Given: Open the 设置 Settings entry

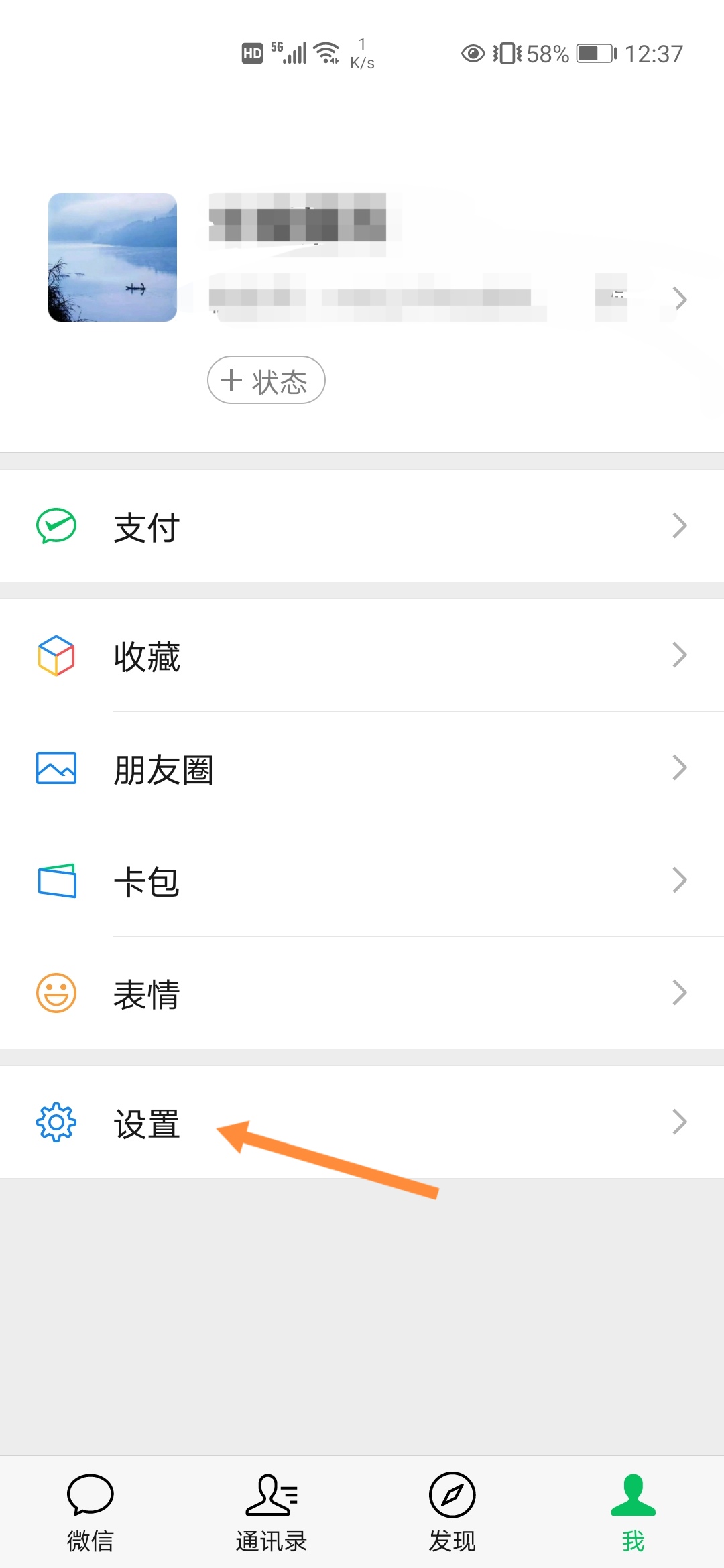Looking at the screenshot, I should [x=147, y=1122].
